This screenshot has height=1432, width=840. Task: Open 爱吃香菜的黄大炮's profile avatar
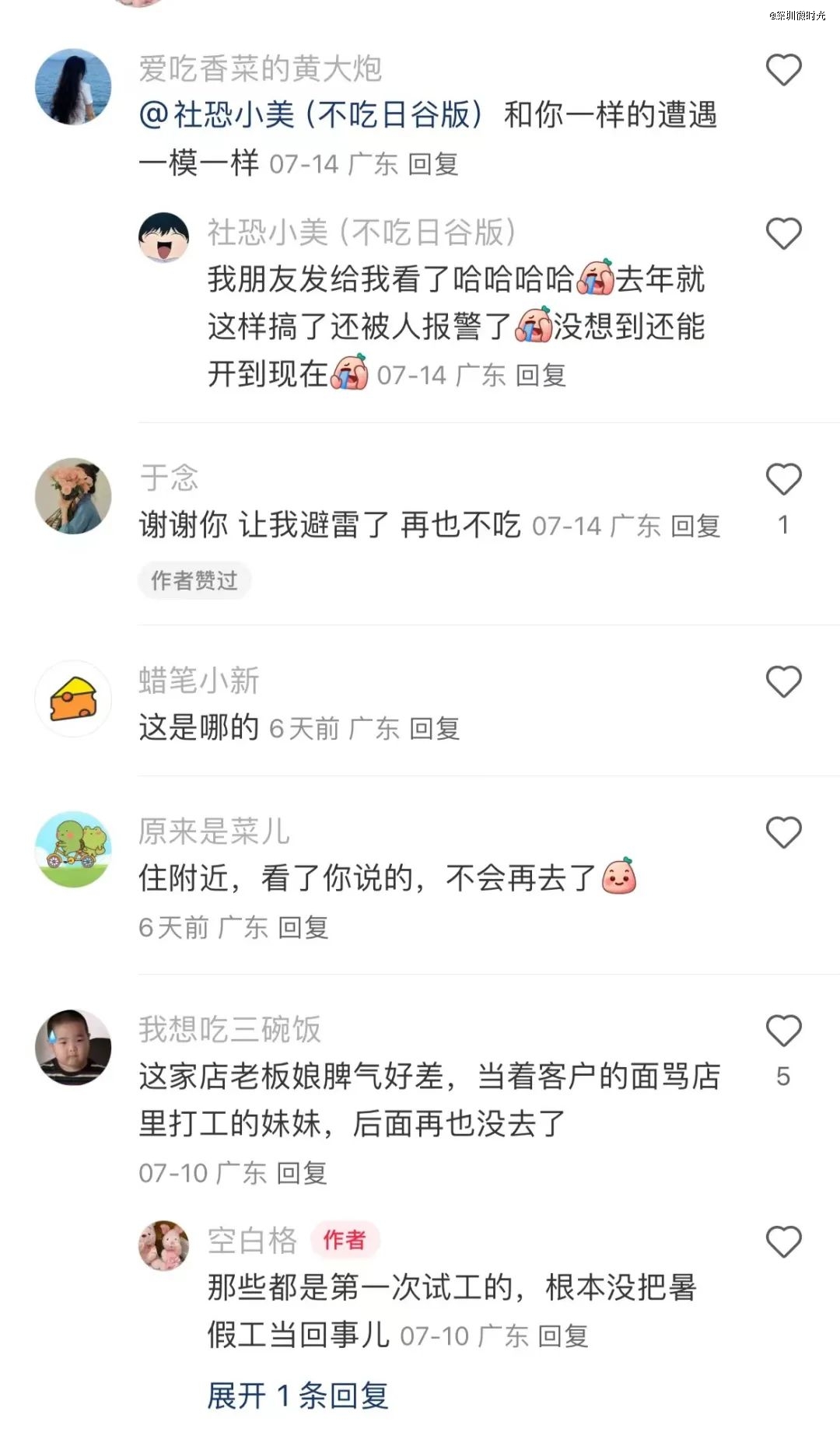pos(73,86)
